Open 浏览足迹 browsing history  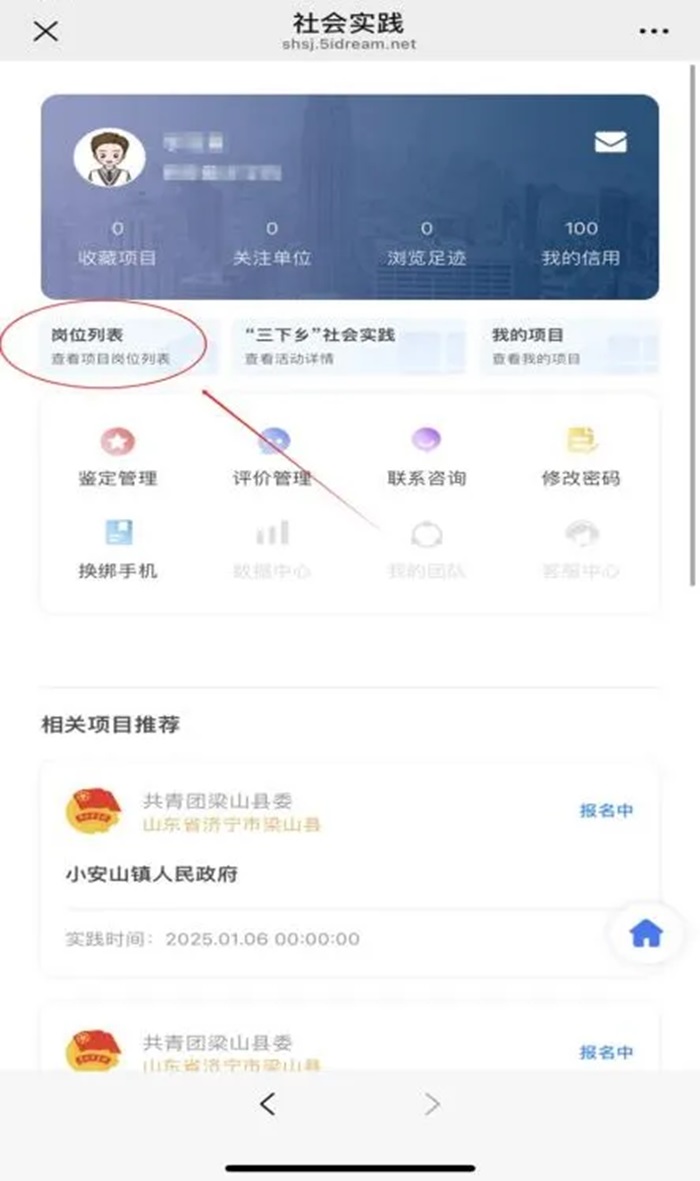426,243
